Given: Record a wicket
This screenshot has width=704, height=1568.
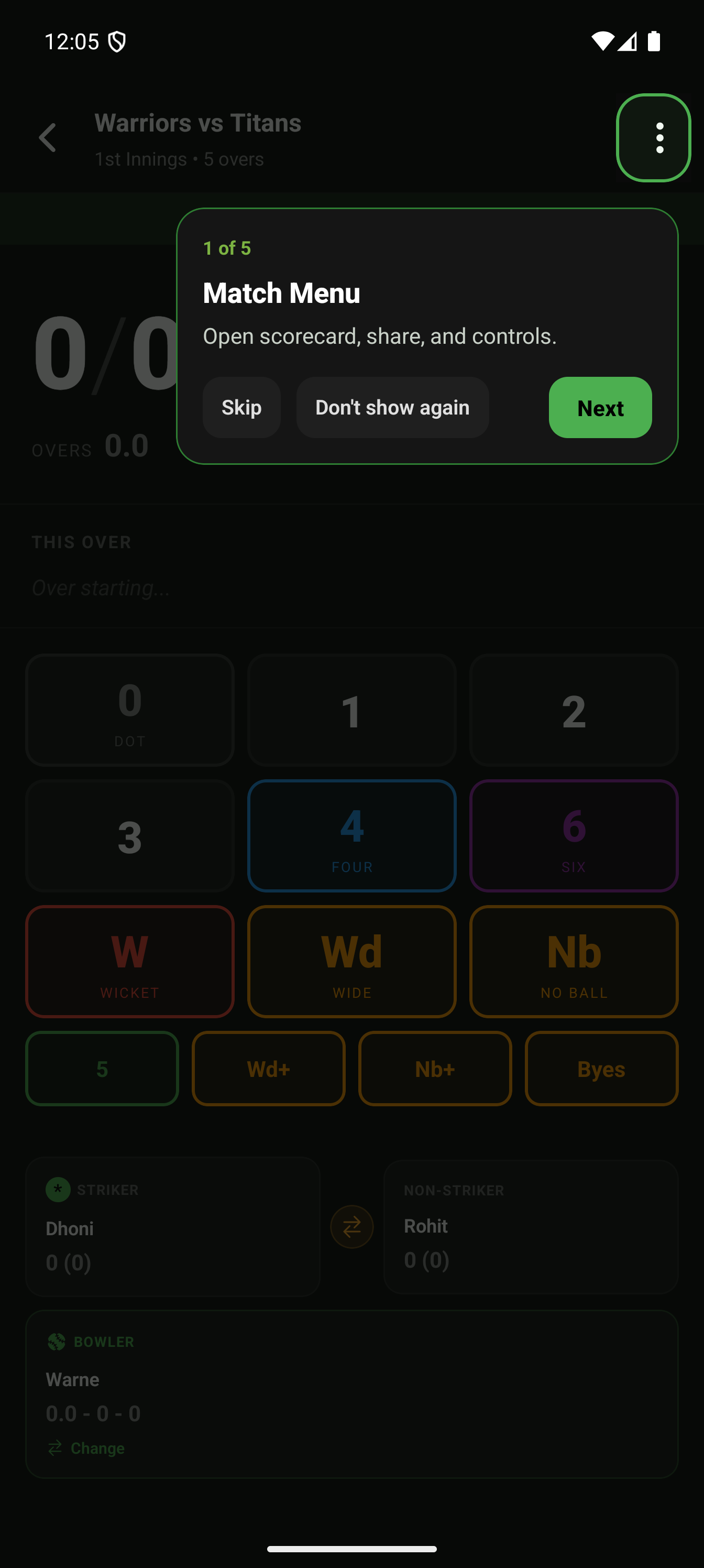Looking at the screenshot, I should pos(129,961).
